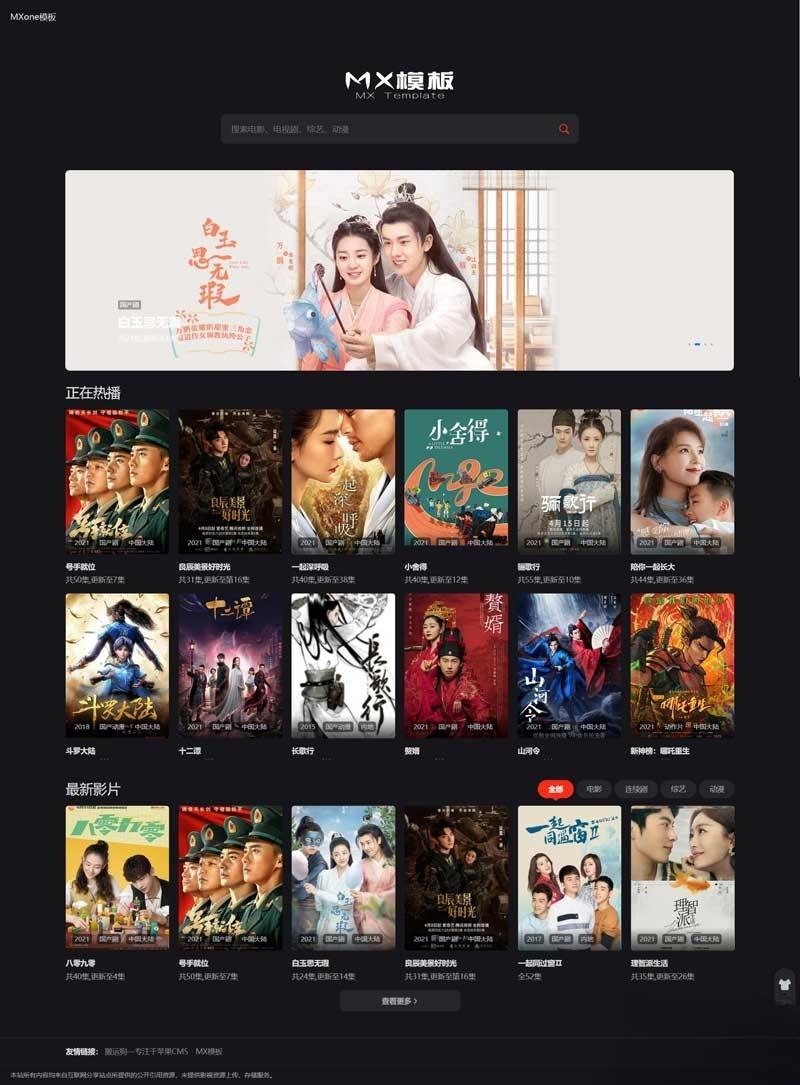Select the 全部 filter in 最新影片
800x1085 pixels.
555,789
